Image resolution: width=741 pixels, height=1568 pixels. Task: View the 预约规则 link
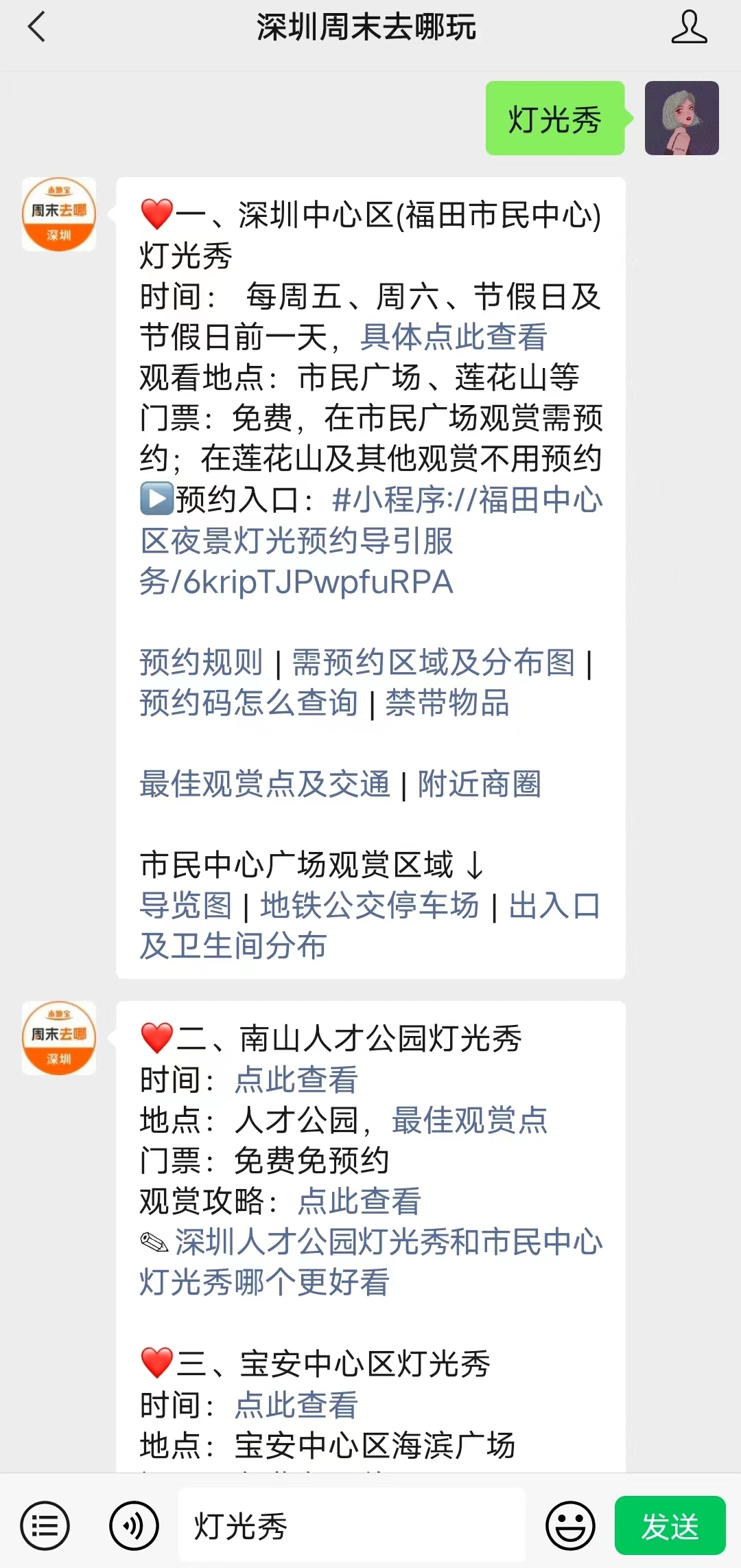click(x=201, y=661)
